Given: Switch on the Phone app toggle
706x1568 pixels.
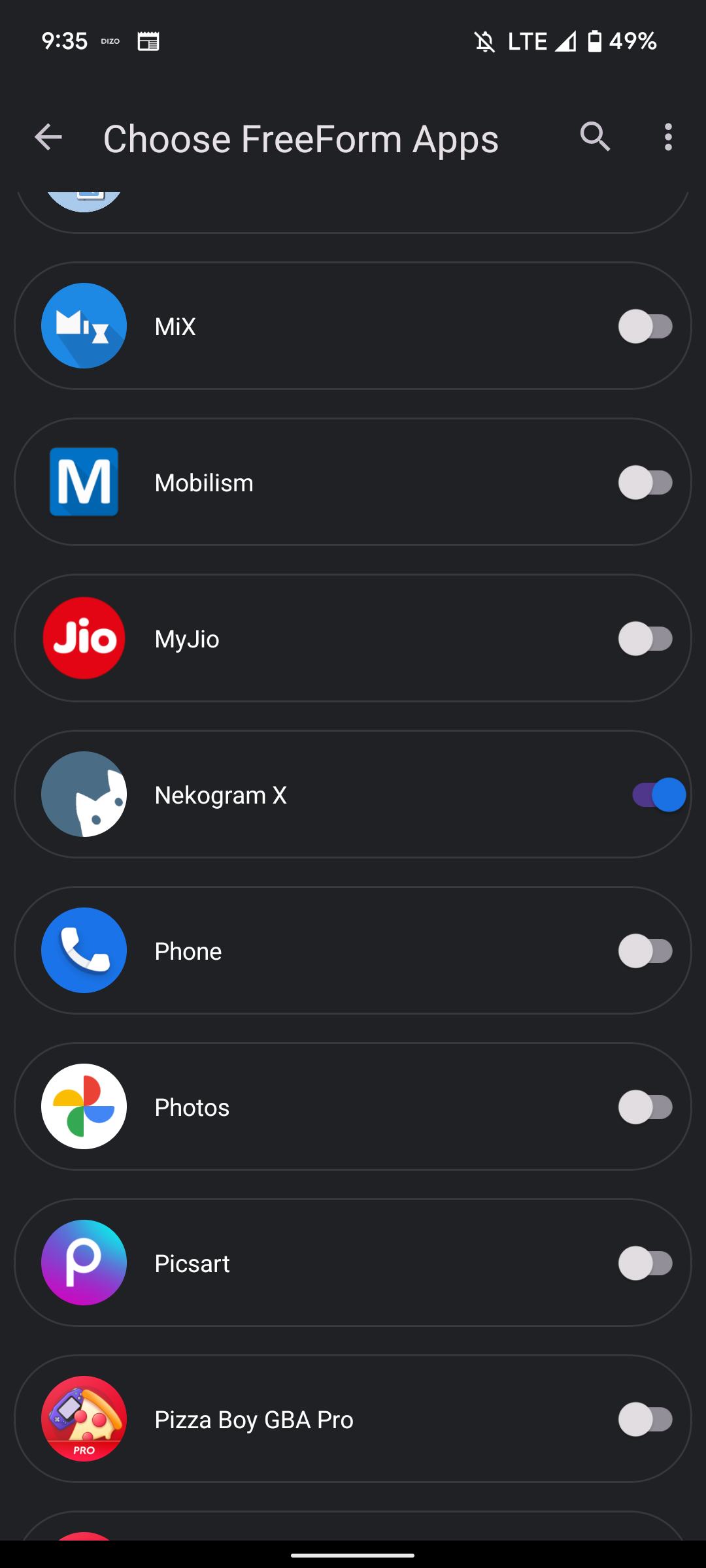Looking at the screenshot, I should [645, 951].
